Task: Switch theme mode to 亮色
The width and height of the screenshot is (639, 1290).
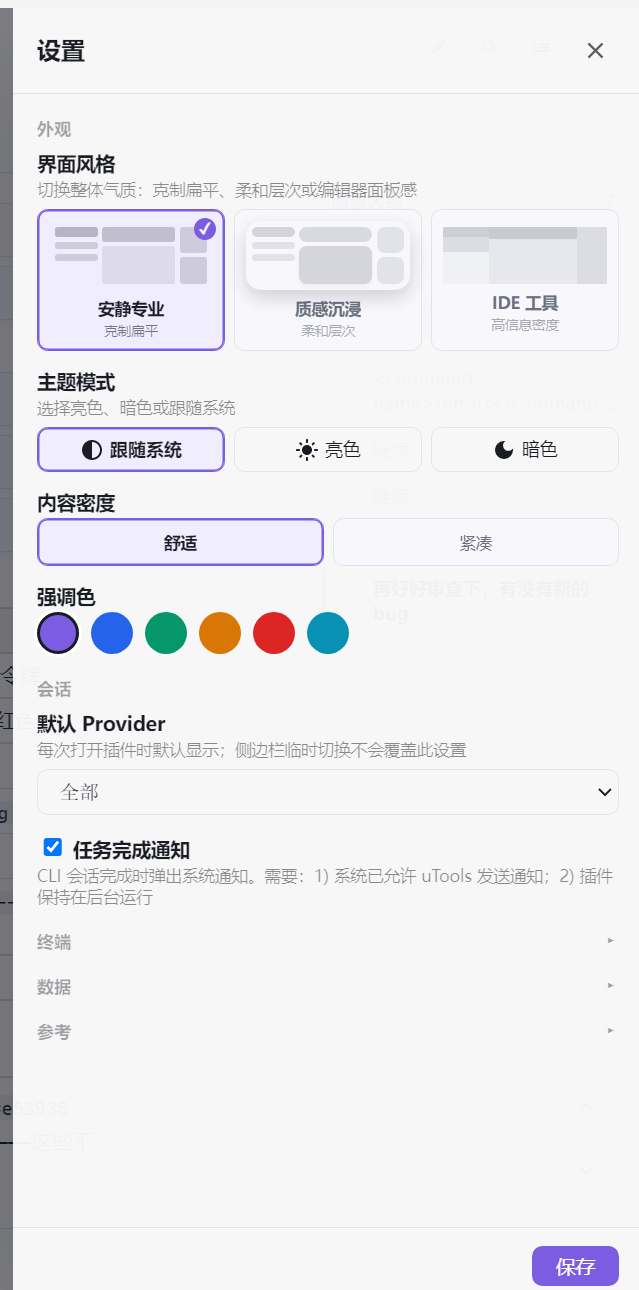Action: (328, 449)
